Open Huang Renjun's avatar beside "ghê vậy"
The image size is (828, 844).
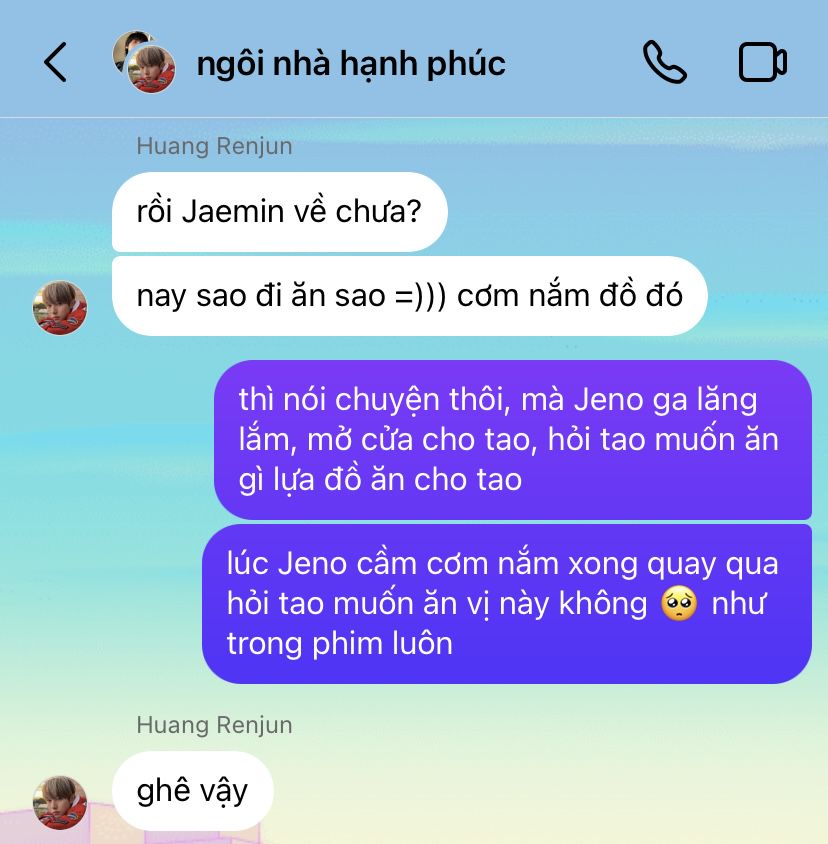(60, 802)
